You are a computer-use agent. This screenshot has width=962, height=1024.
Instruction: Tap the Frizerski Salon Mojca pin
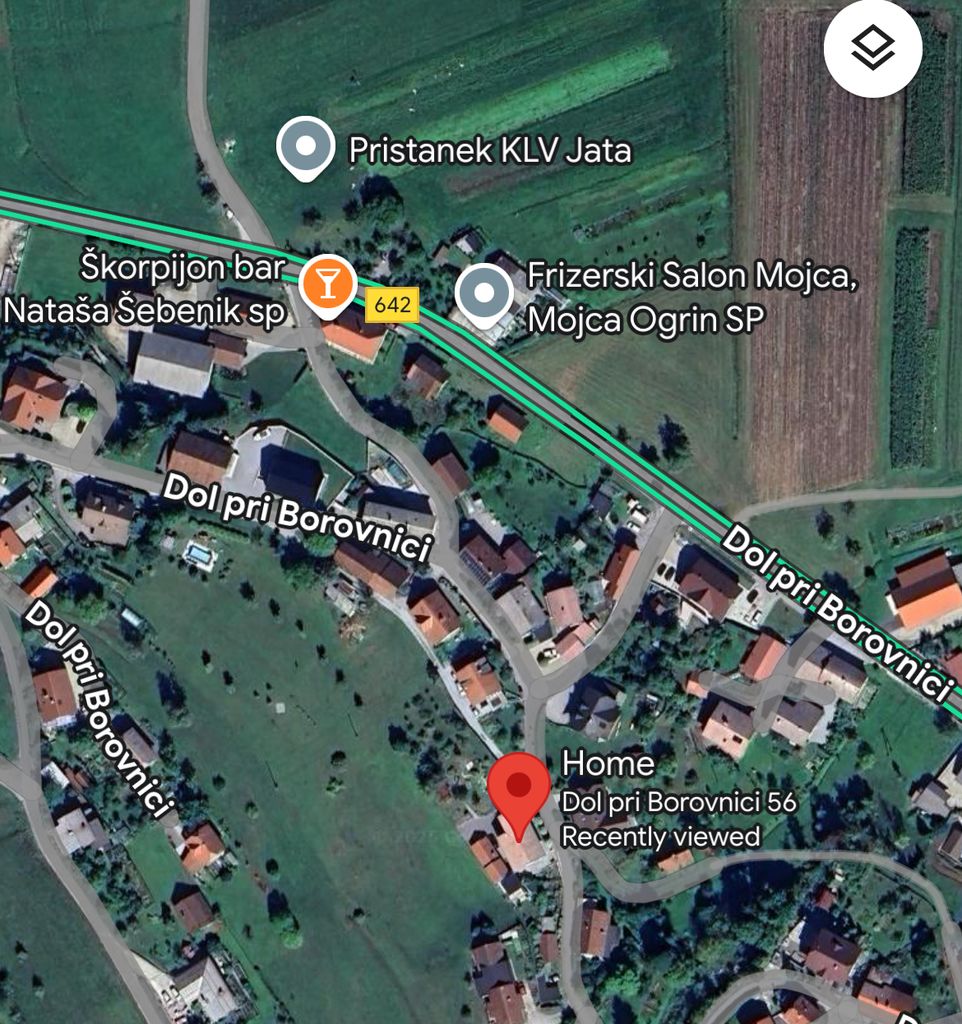point(484,295)
